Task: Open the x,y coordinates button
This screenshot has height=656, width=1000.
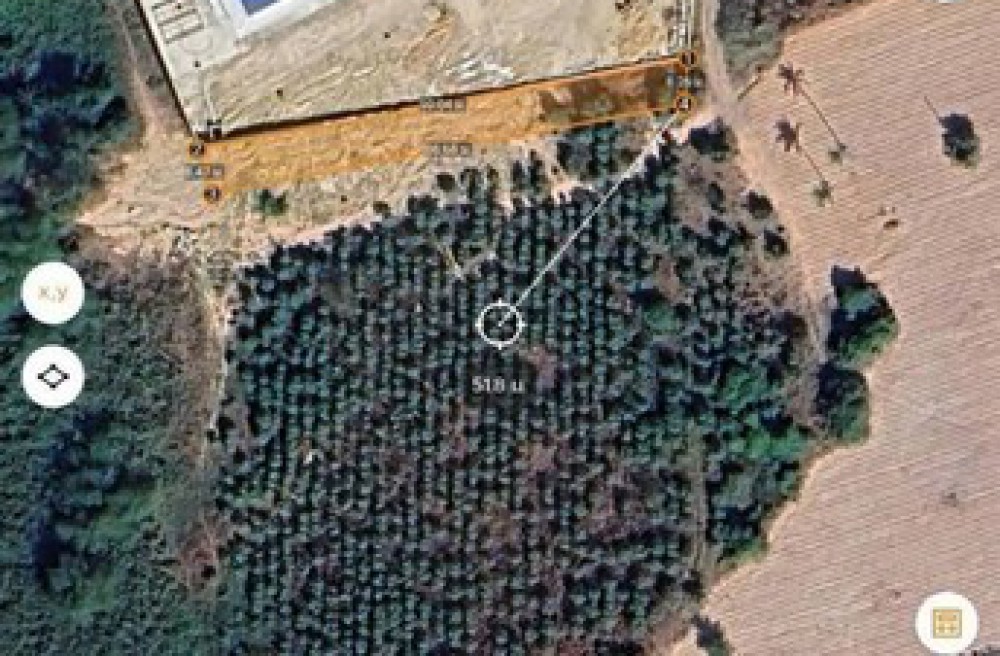Action: click(x=52, y=293)
